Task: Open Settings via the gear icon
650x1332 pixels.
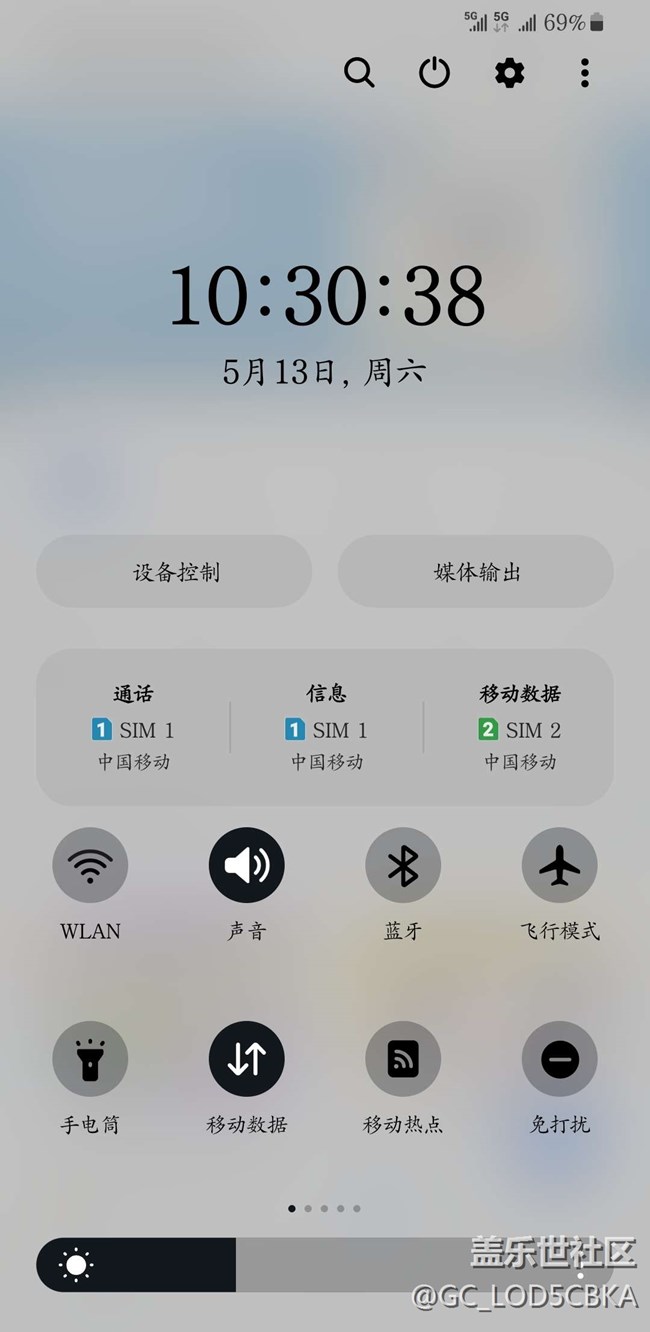Action: [510, 73]
